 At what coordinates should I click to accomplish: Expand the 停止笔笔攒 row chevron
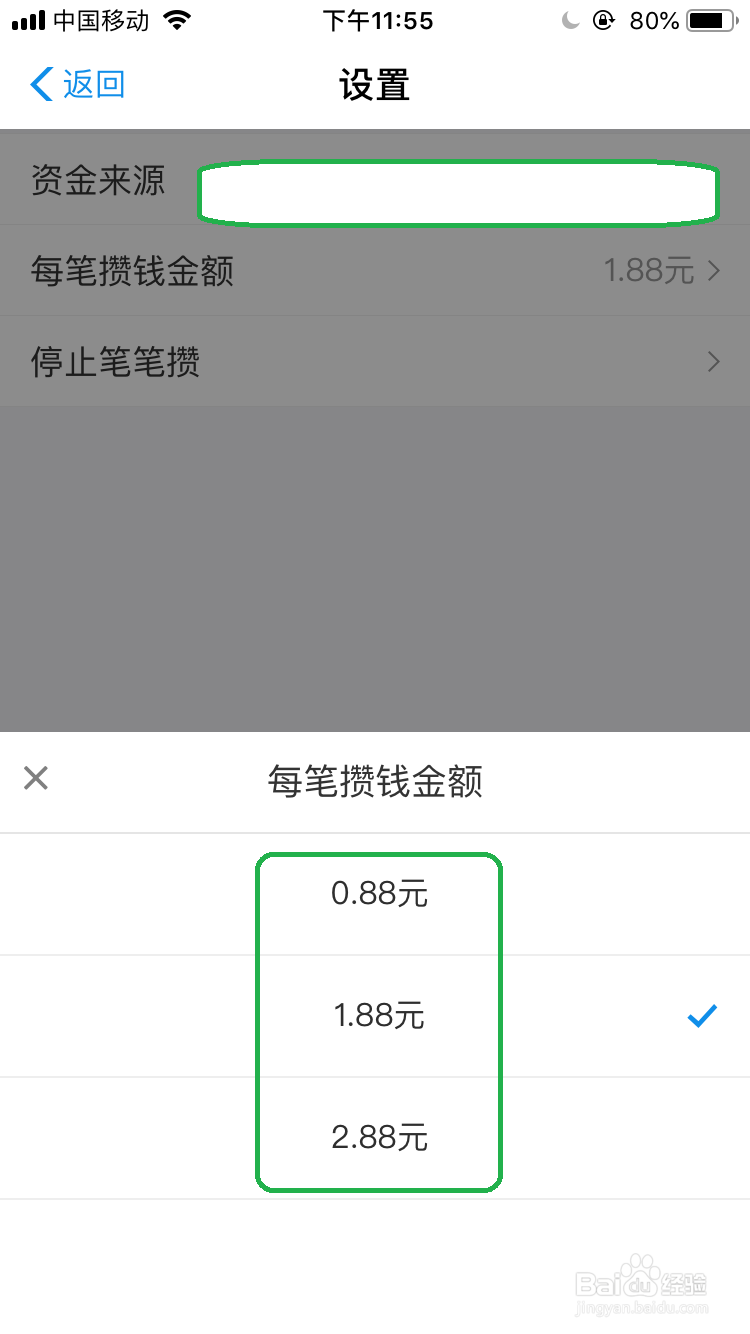pyautogui.click(x=713, y=361)
